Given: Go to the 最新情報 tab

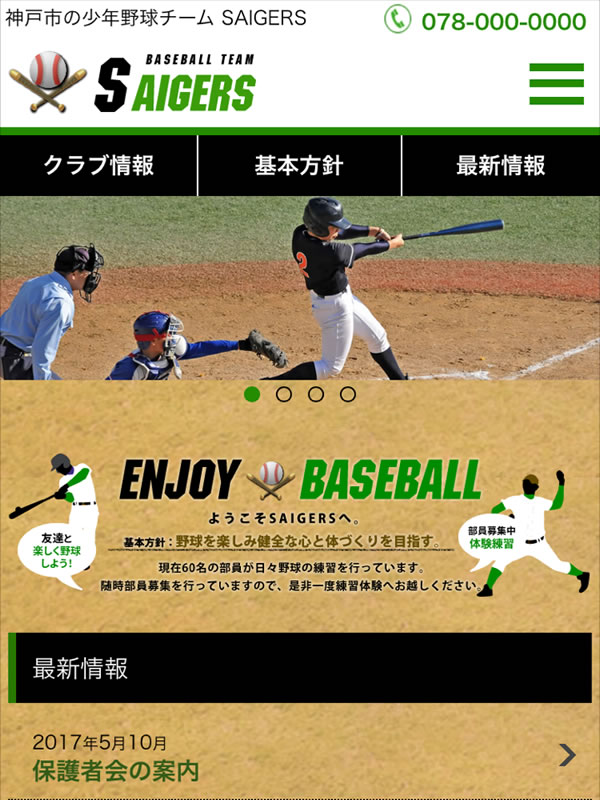Looking at the screenshot, I should click(500, 166).
